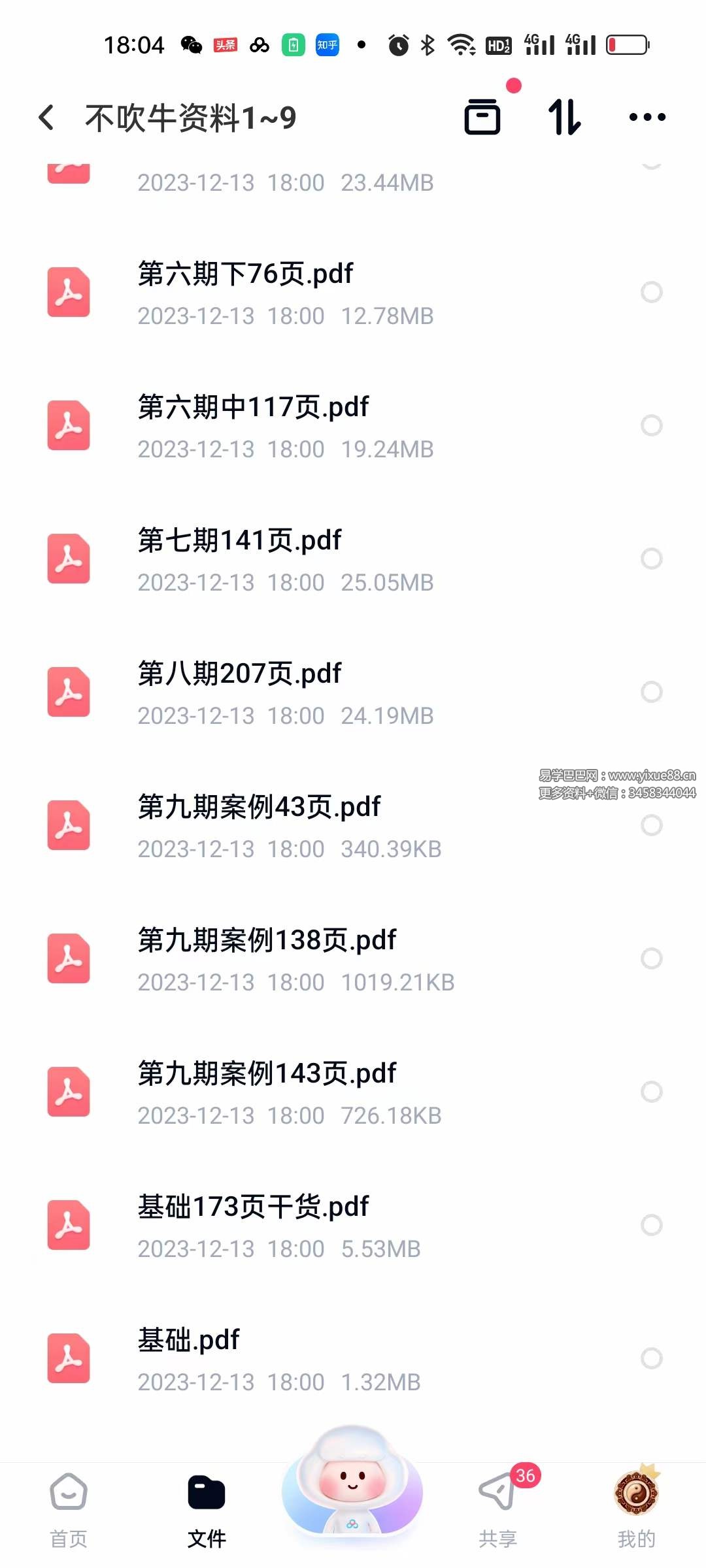Open the sort order arrows

pos(564,117)
